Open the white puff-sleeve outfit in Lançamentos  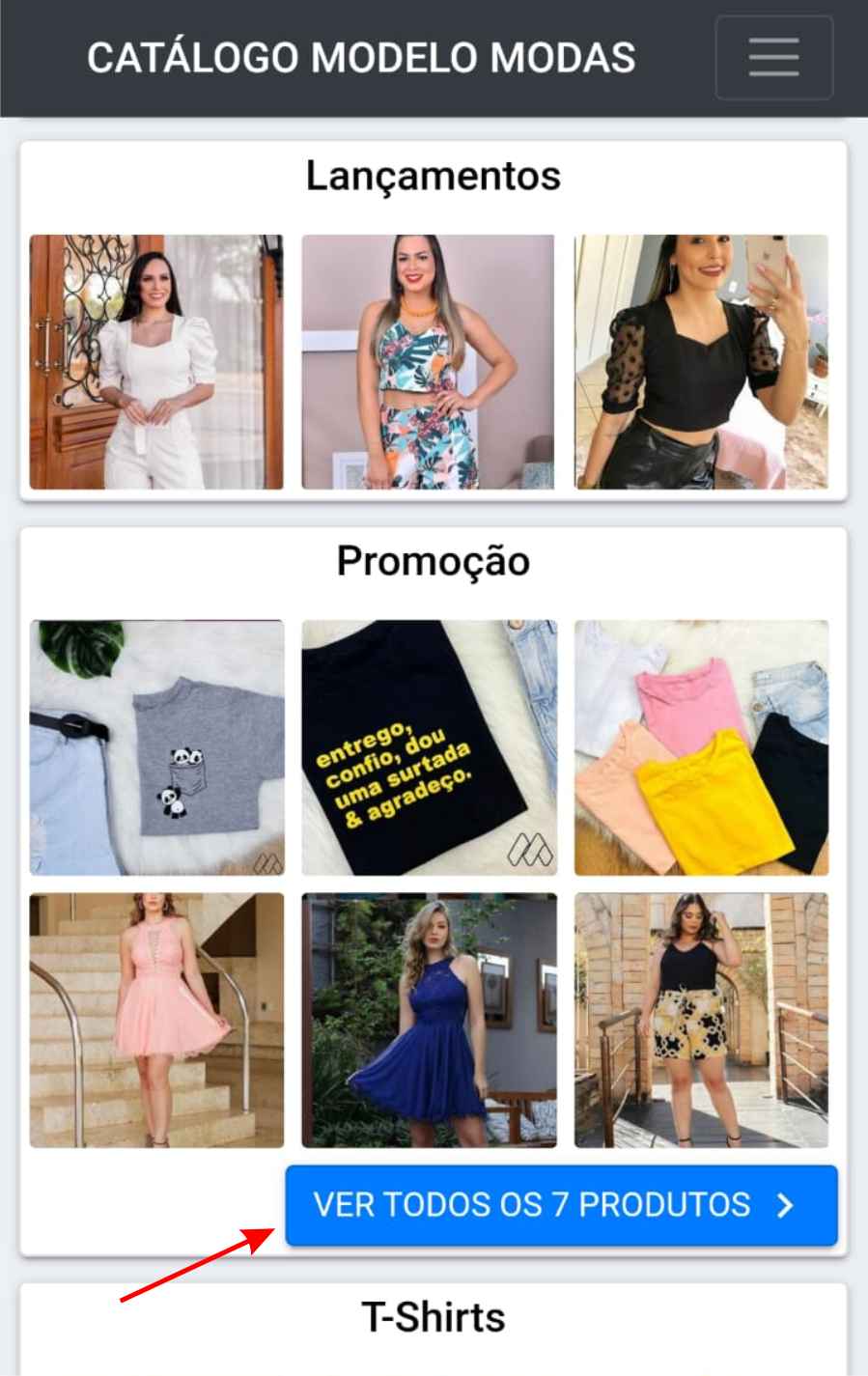pyautogui.click(x=156, y=362)
